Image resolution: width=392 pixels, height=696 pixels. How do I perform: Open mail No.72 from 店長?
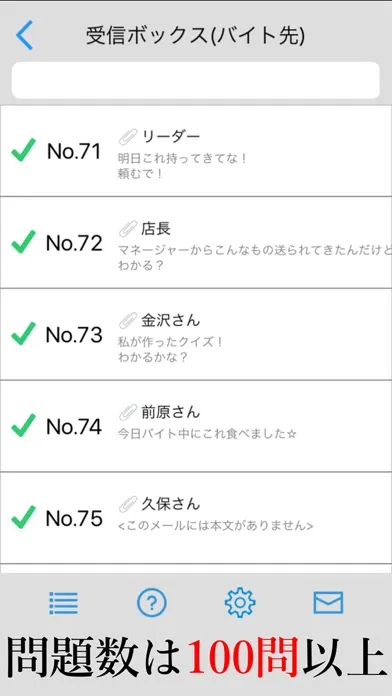click(196, 242)
